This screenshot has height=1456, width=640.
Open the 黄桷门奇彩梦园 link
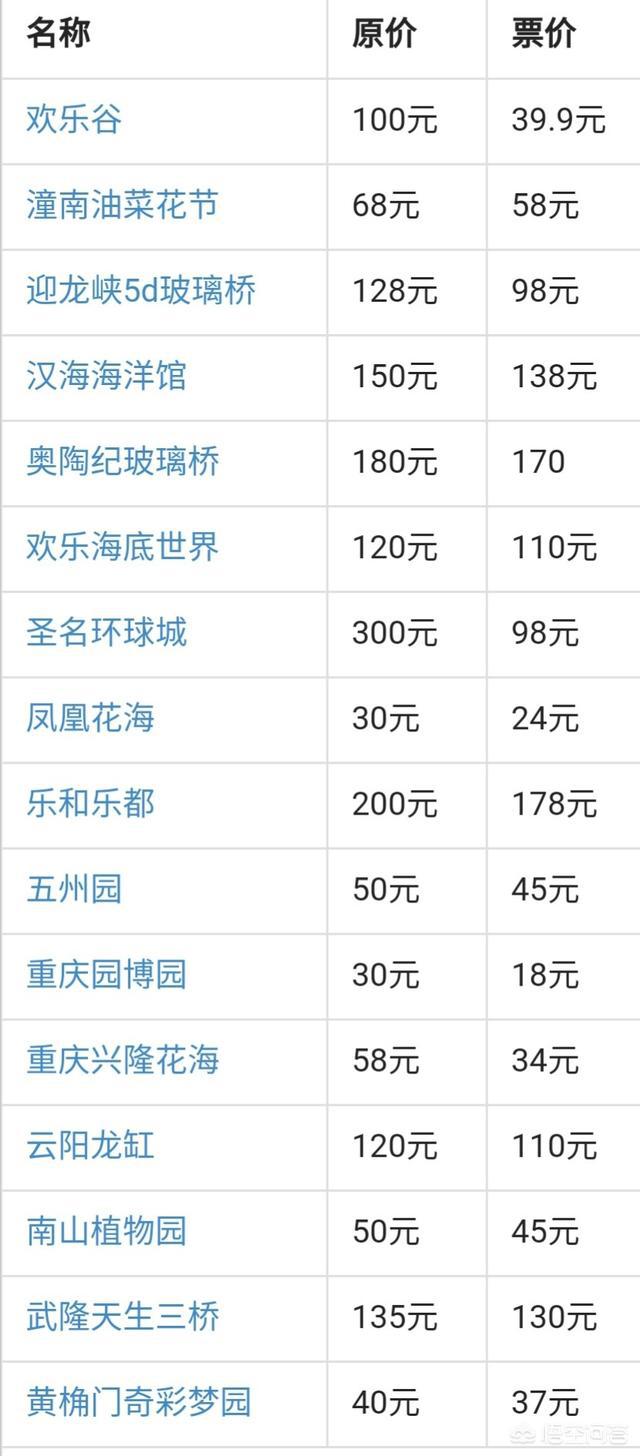tap(138, 1402)
